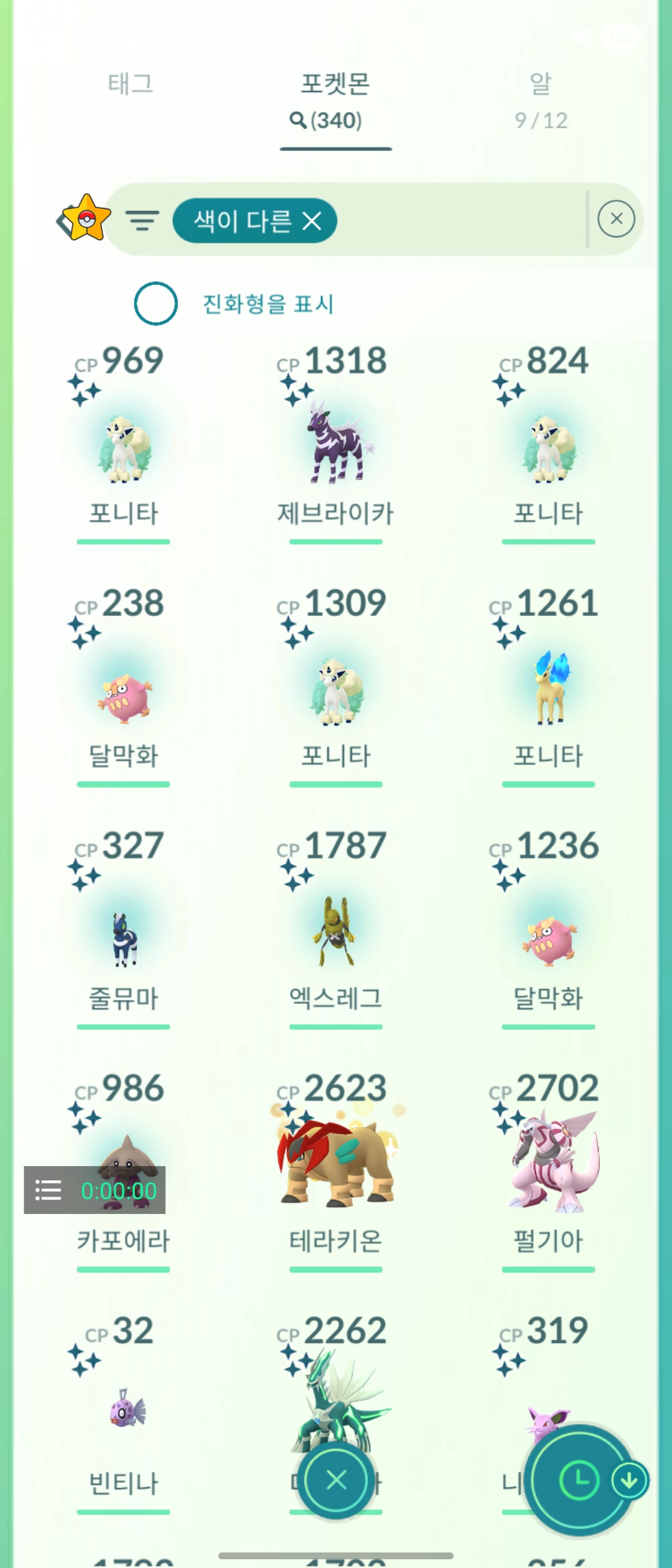Select 빈티나 with CP 32
This screenshot has width=672, height=1568.
point(124,1409)
